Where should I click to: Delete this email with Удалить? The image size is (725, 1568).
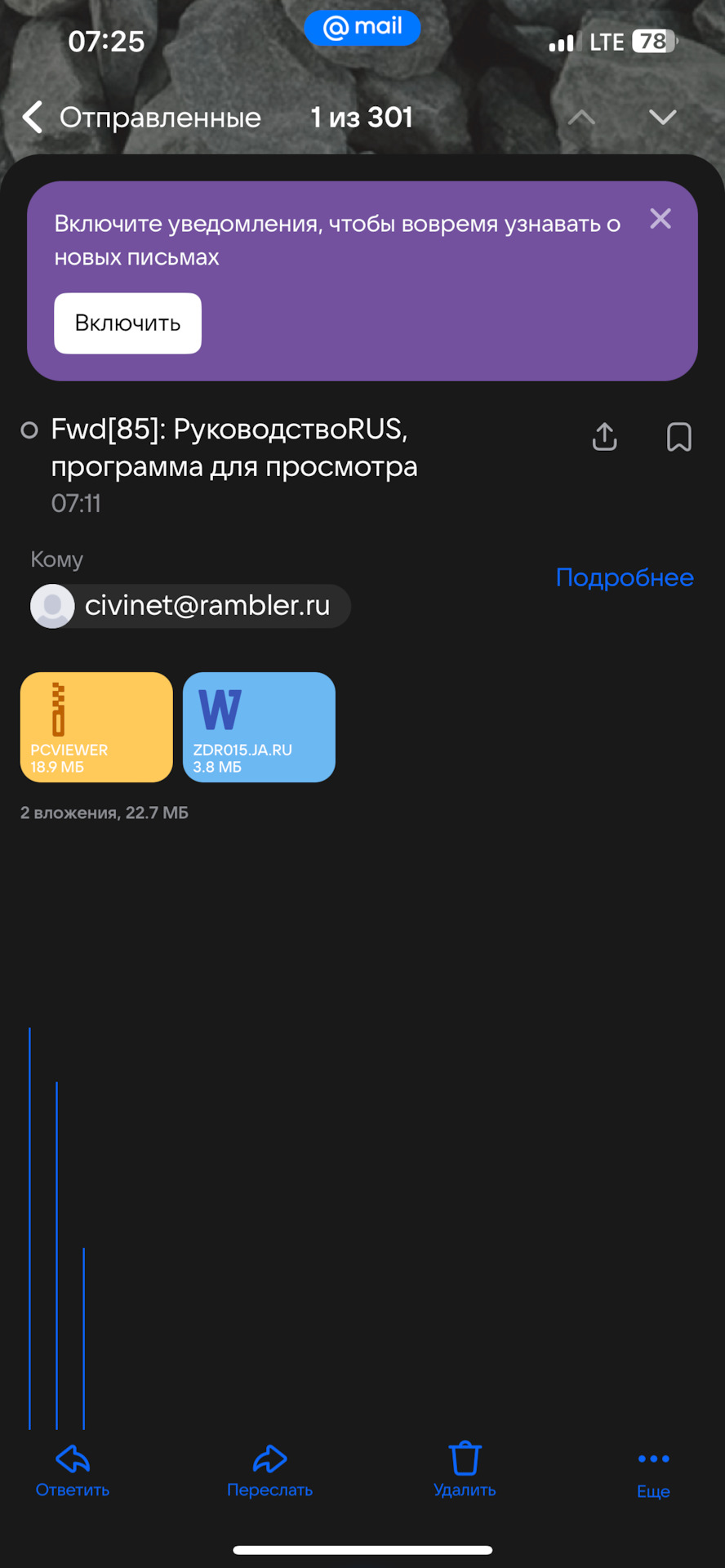465,1470
